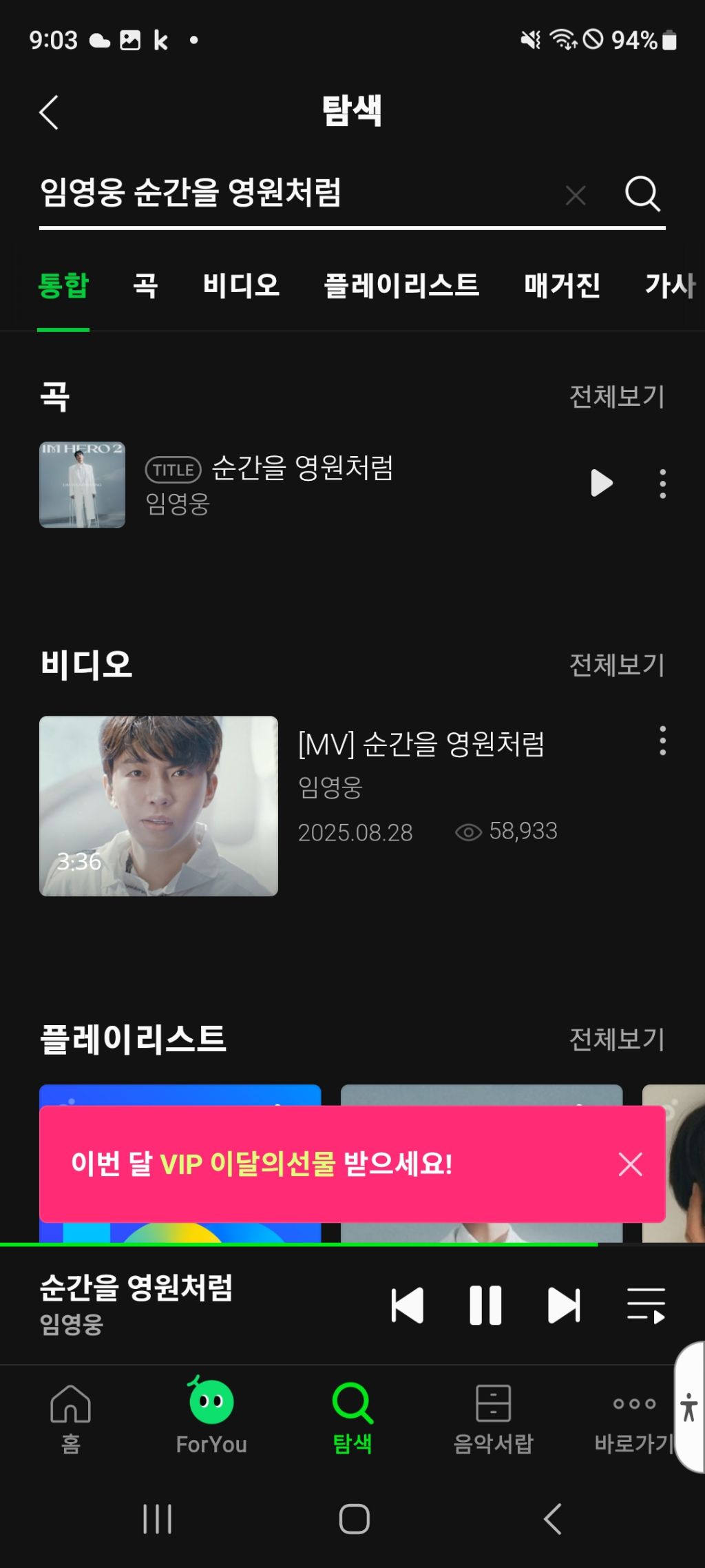705x1568 pixels.
Task: Play the song 순간을 영원처럼
Action: [x=601, y=483]
